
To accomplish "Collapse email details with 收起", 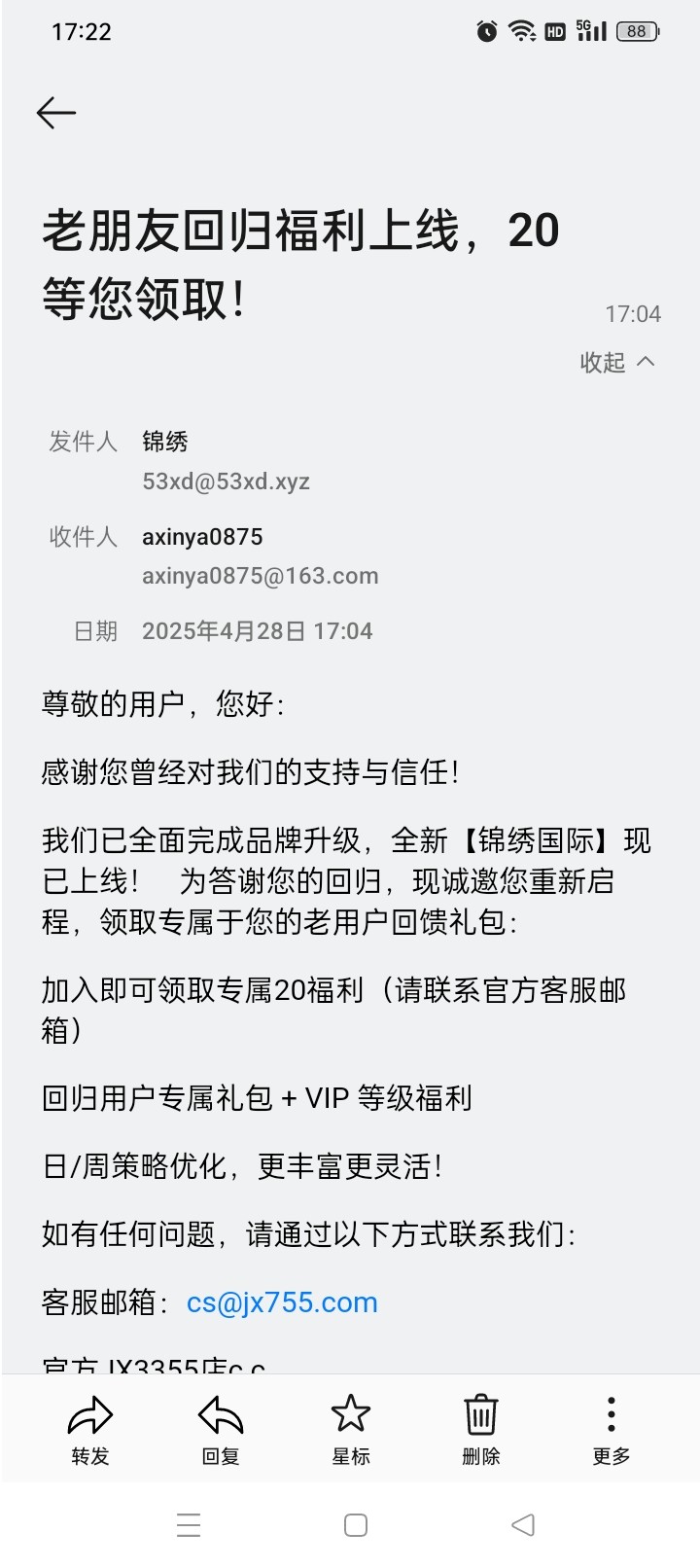I will click(x=617, y=362).
